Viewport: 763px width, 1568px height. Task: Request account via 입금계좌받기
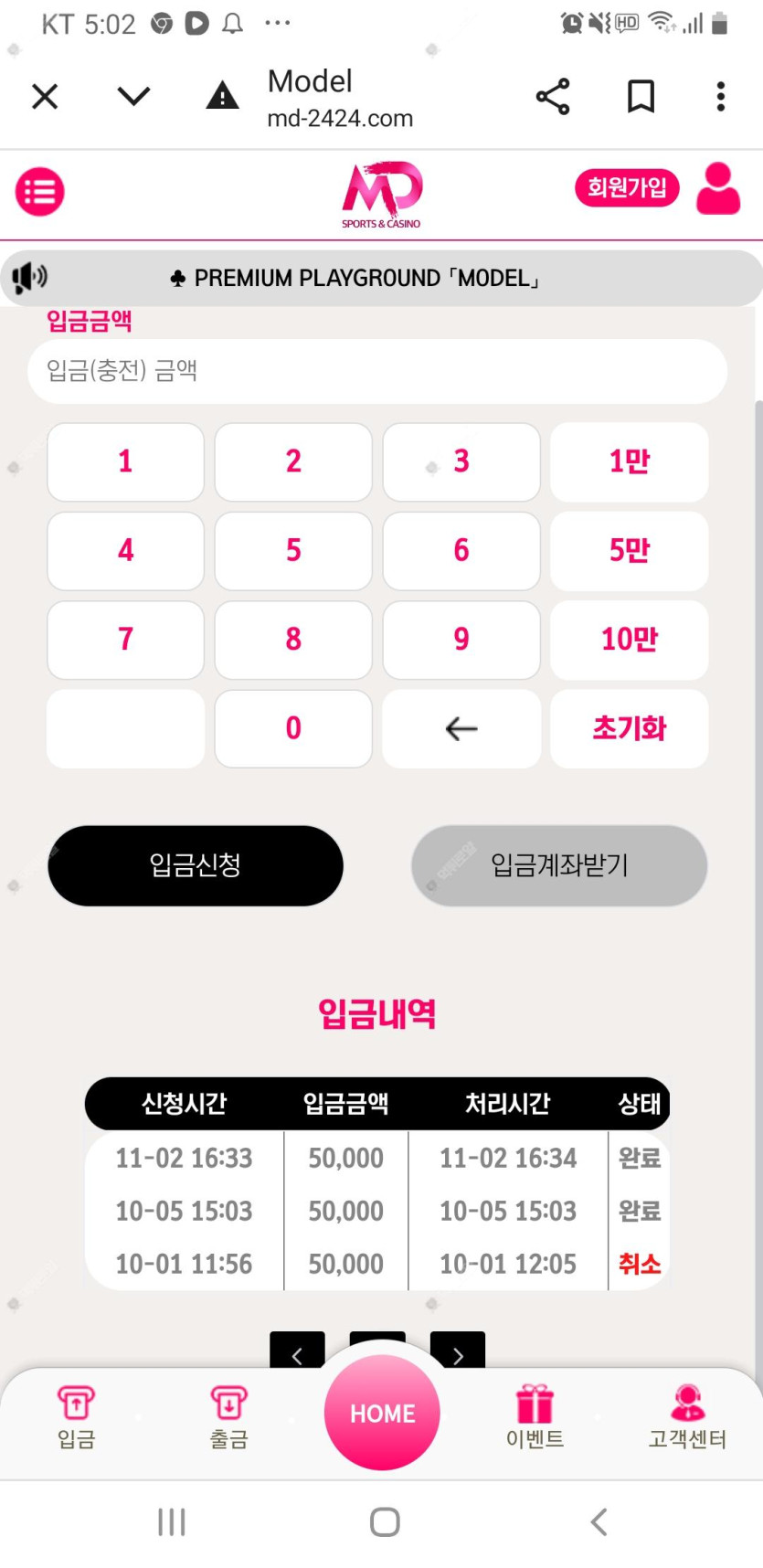(x=559, y=865)
